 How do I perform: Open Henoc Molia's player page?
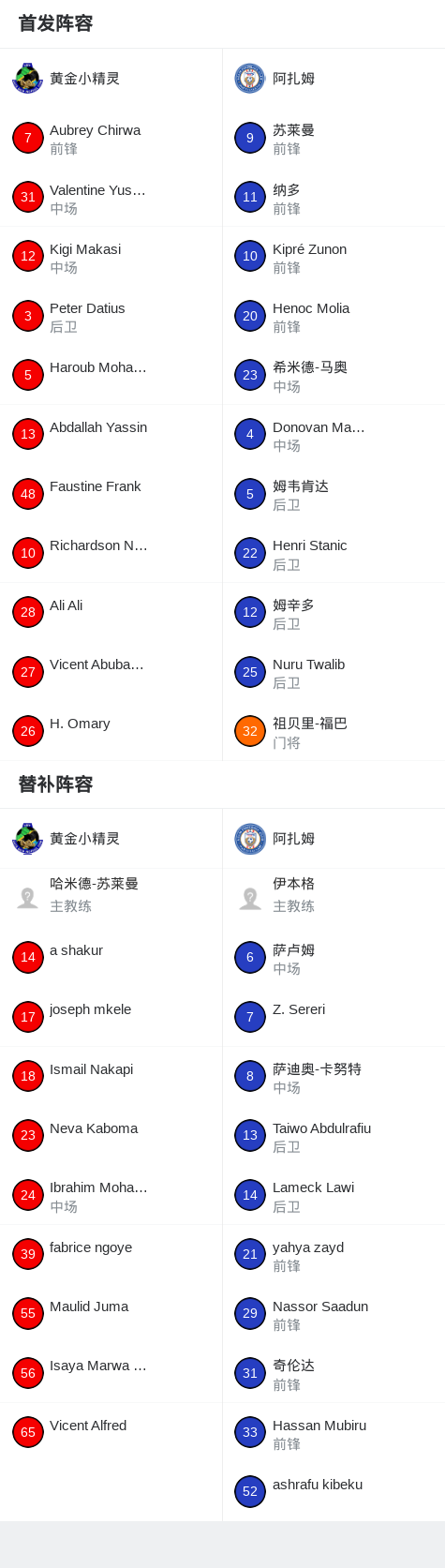tap(334, 316)
